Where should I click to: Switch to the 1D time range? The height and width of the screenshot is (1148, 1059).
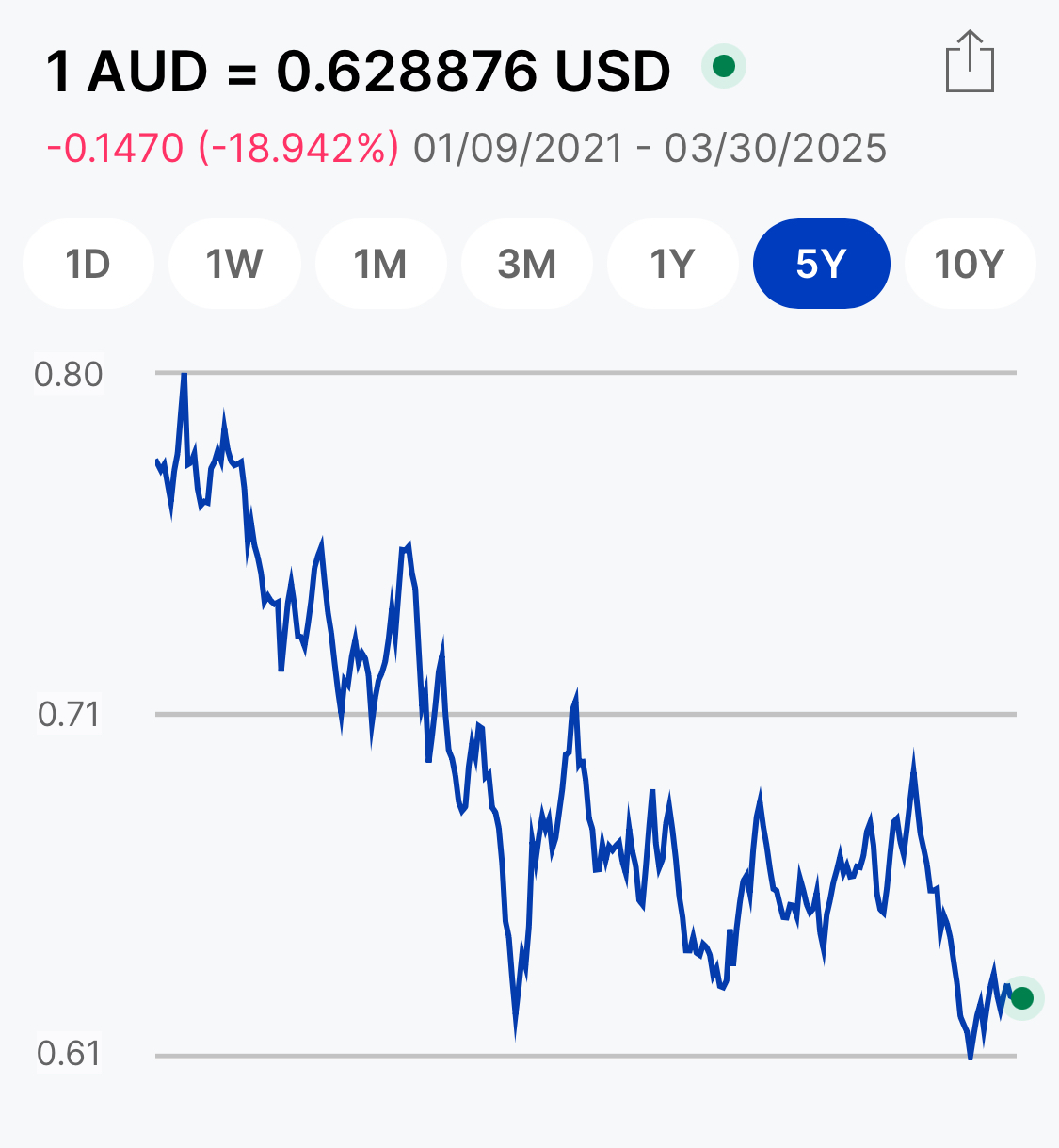[x=88, y=265]
